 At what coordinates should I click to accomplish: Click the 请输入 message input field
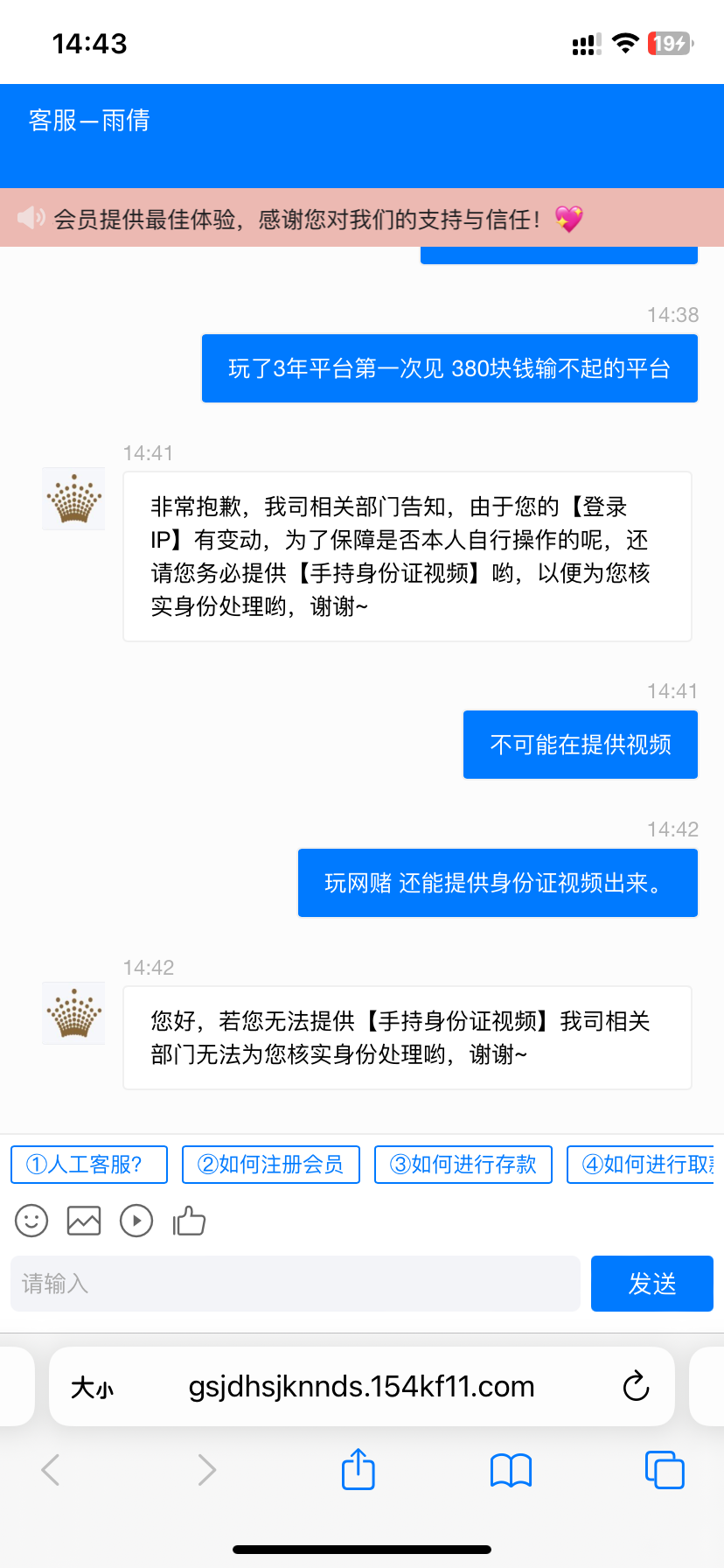295,1283
